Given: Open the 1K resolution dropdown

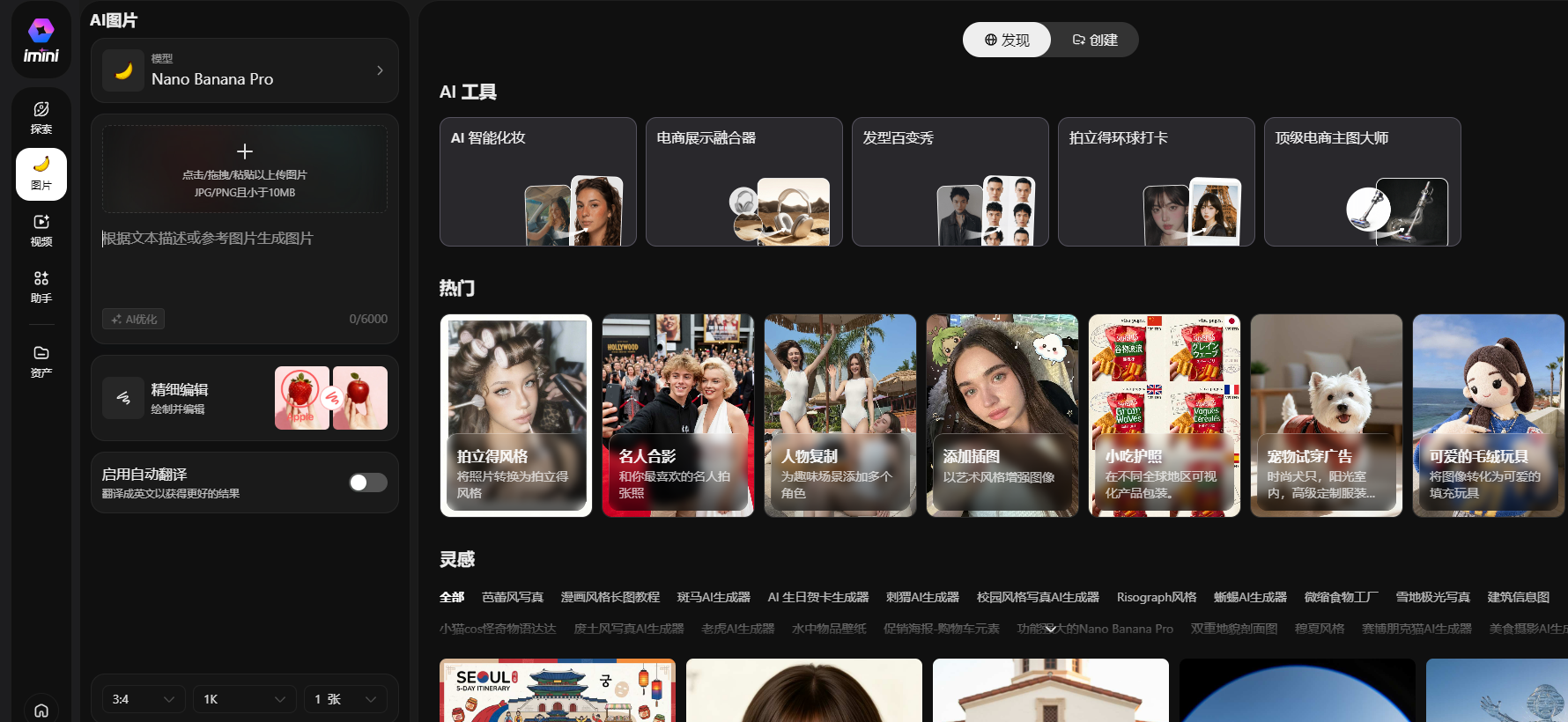Looking at the screenshot, I should pyautogui.click(x=244, y=699).
